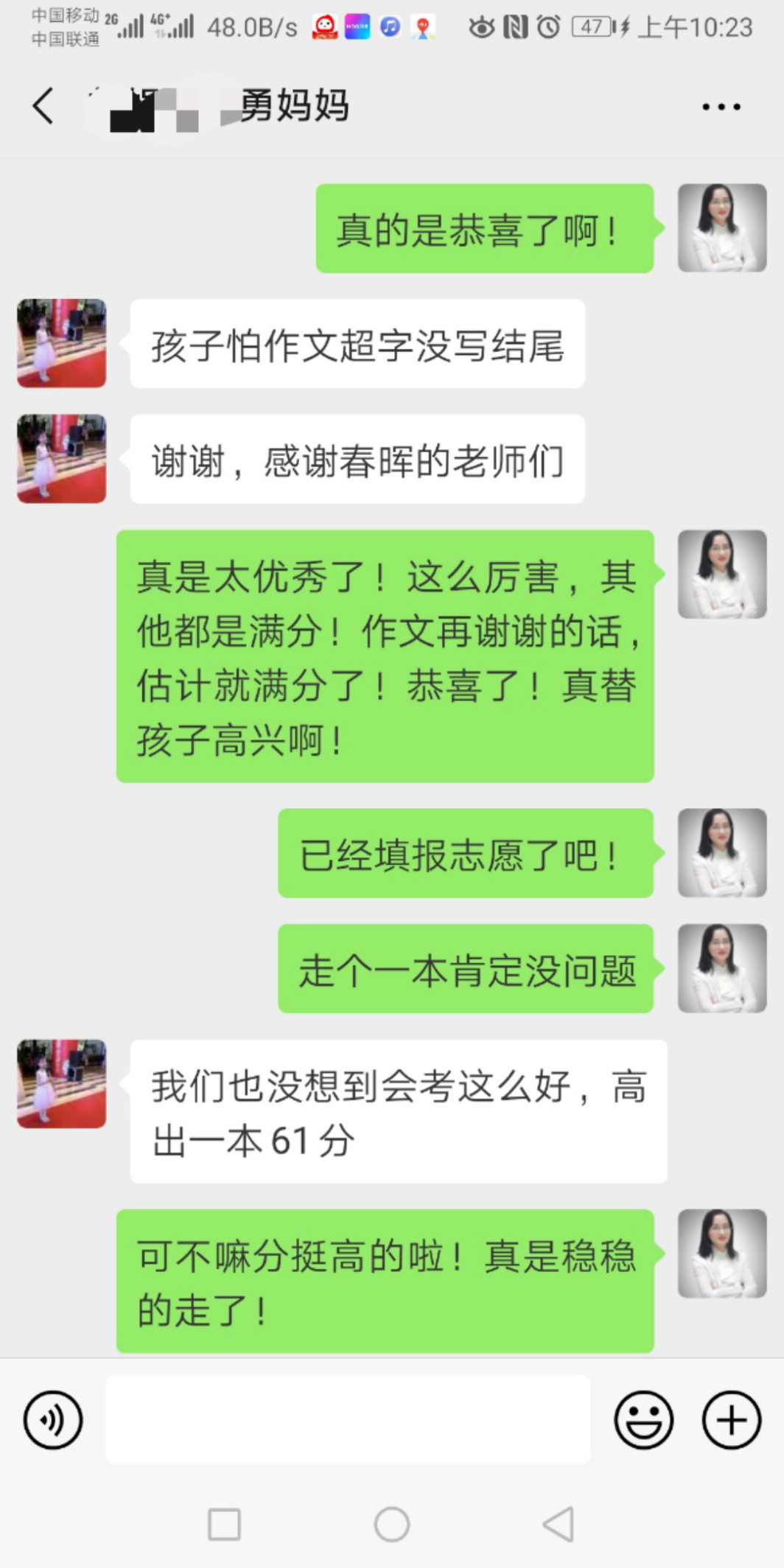Tap system home button
Image resolution: width=784 pixels, height=1568 pixels.
[x=392, y=1524]
